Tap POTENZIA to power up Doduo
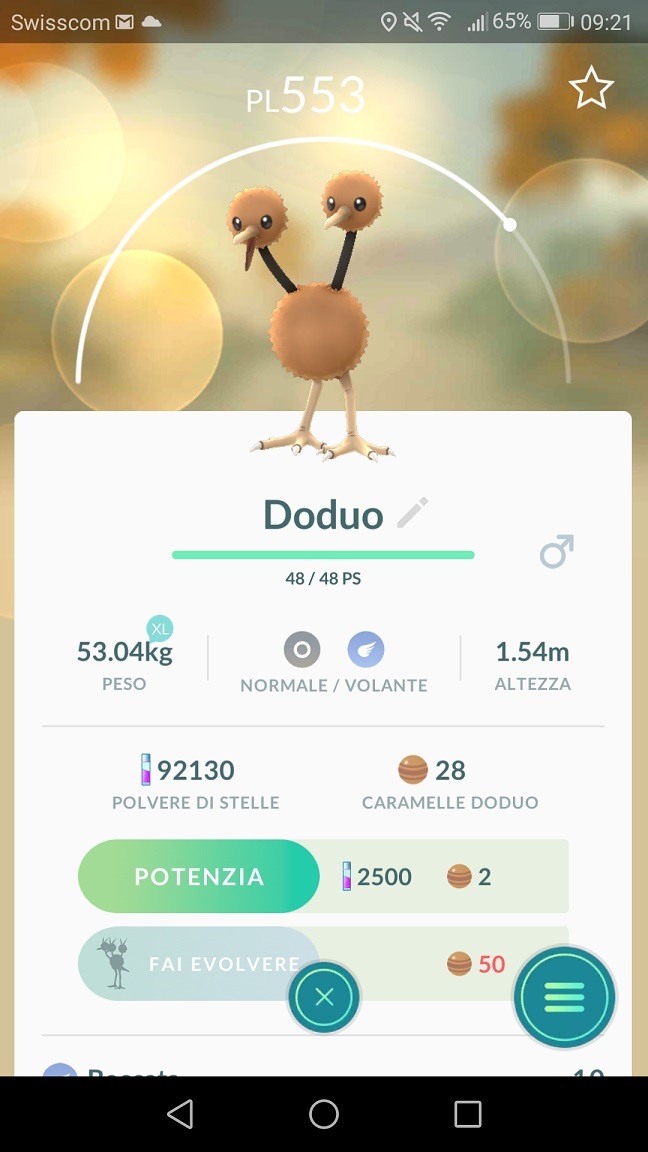The width and height of the screenshot is (648, 1152). point(199,877)
